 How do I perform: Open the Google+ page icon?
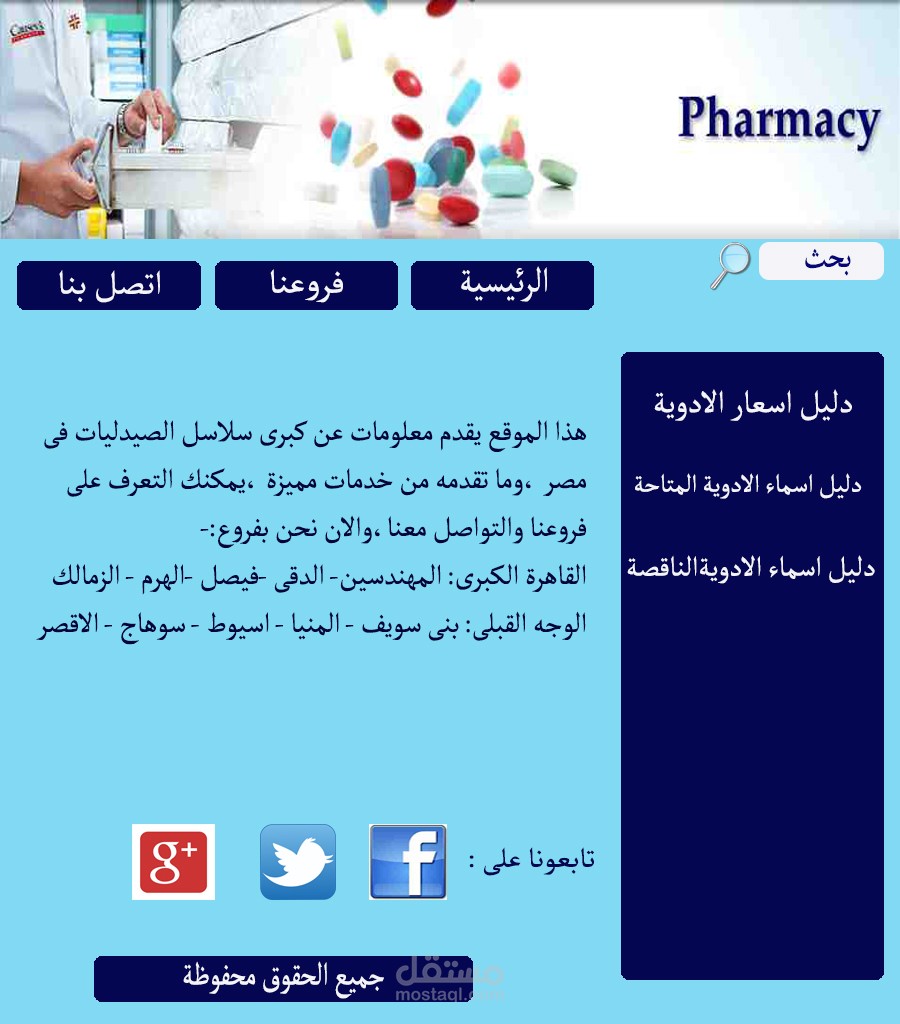pos(173,861)
